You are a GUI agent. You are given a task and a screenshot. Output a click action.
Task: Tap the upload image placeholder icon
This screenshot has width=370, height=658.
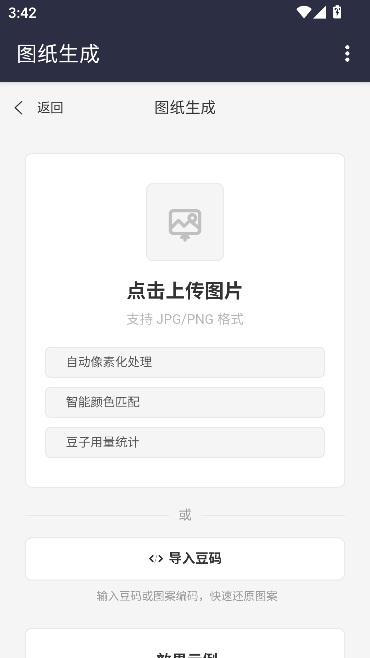[x=185, y=222]
